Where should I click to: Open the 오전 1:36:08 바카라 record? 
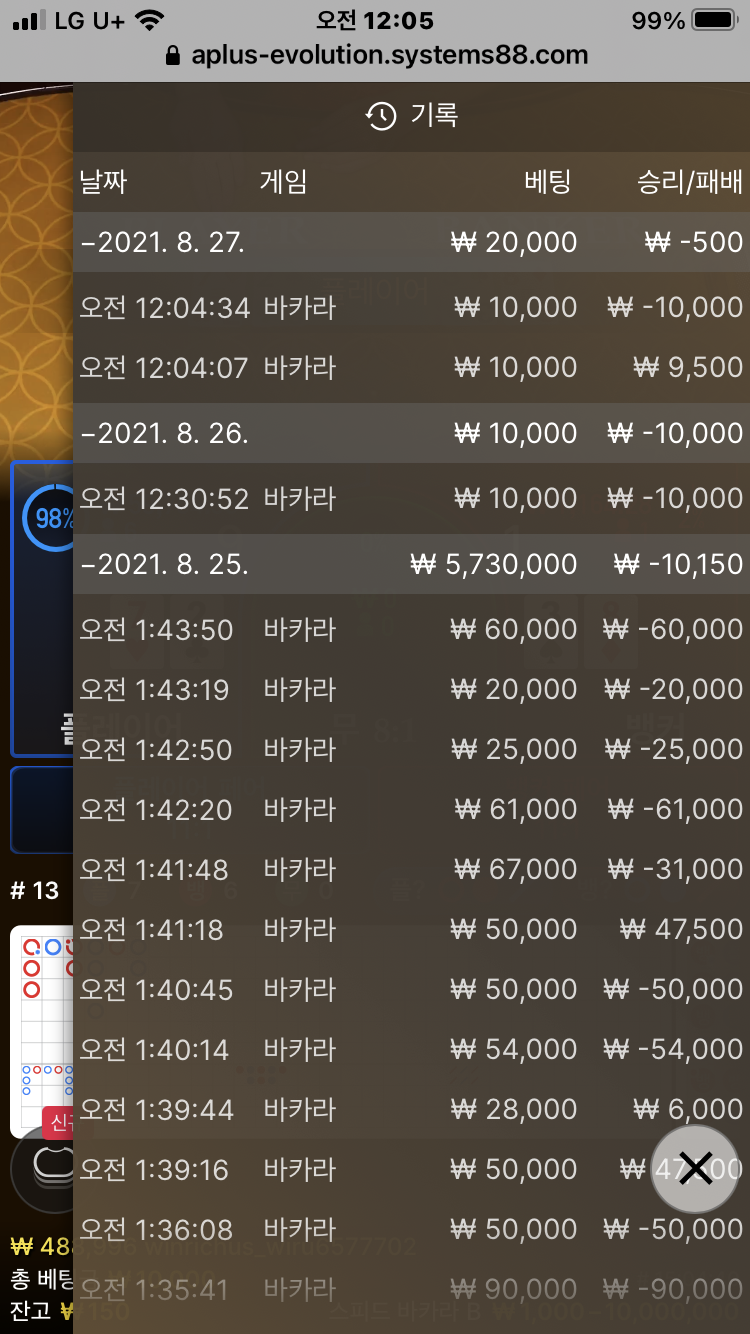point(411,1229)
